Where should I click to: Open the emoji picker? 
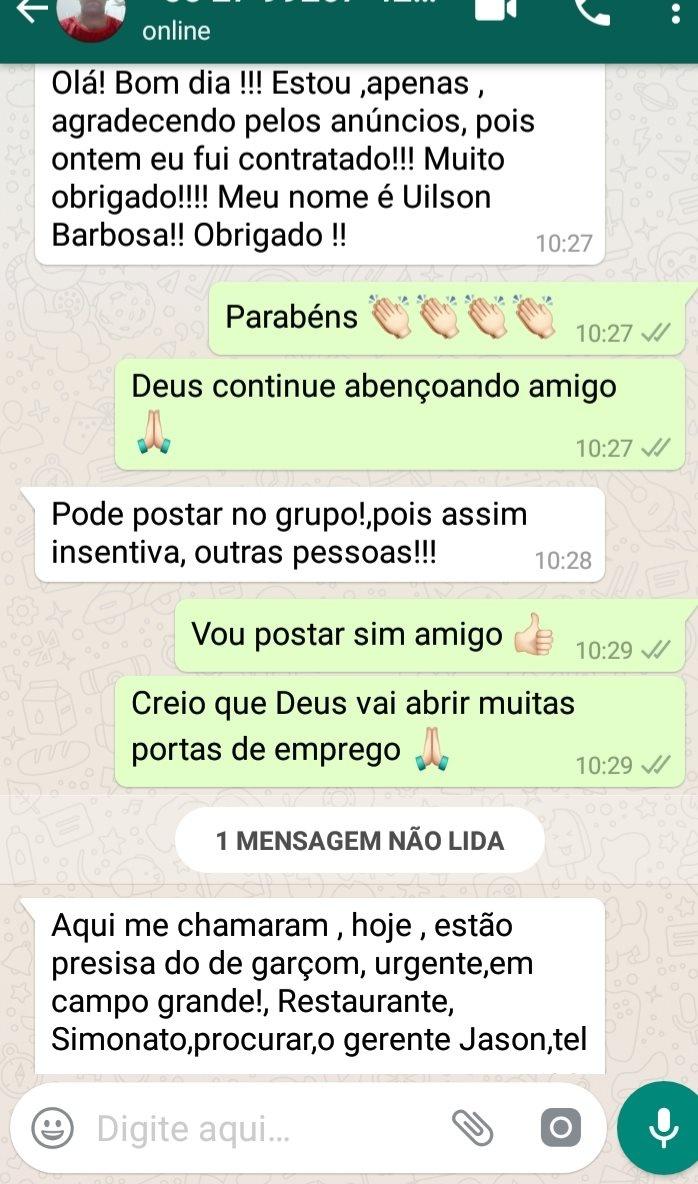pos(52,1129)
